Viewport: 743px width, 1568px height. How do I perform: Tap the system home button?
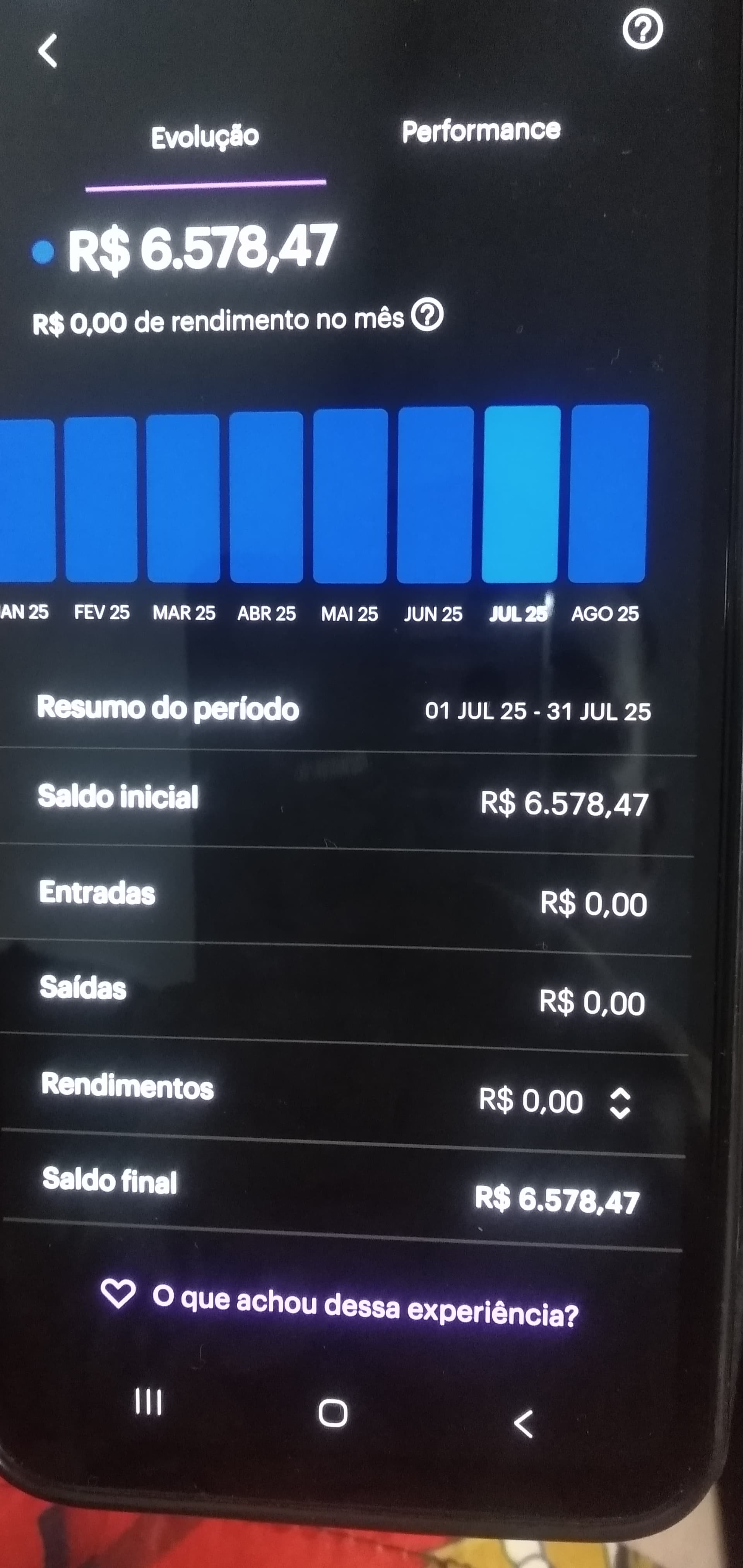[x=333, y=1413]
